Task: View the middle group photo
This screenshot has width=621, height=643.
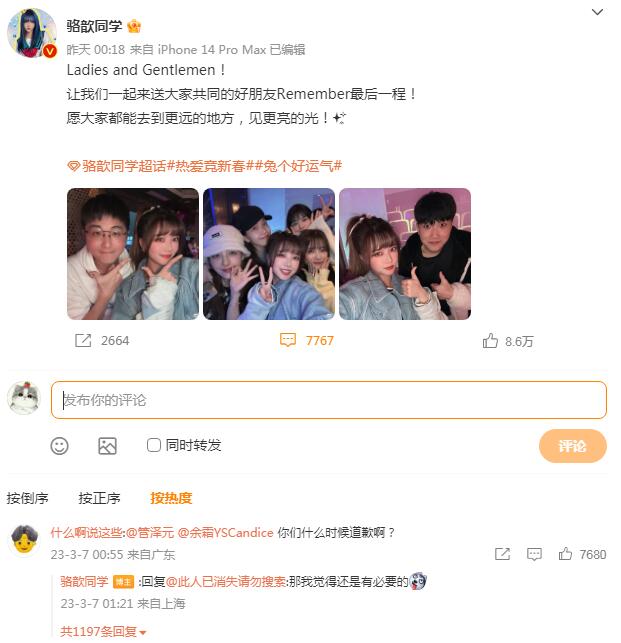Action: coord(268,254)
